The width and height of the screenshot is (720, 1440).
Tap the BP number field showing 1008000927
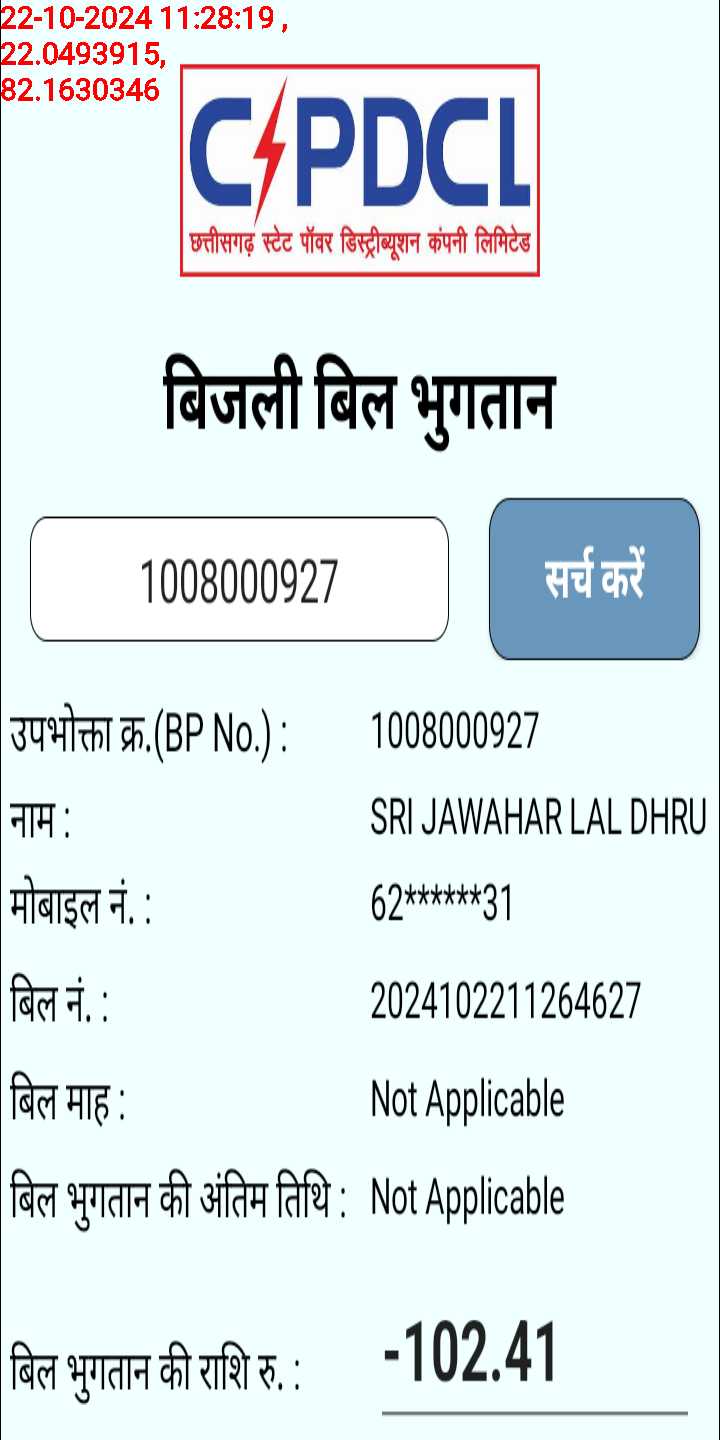(239, 579)
